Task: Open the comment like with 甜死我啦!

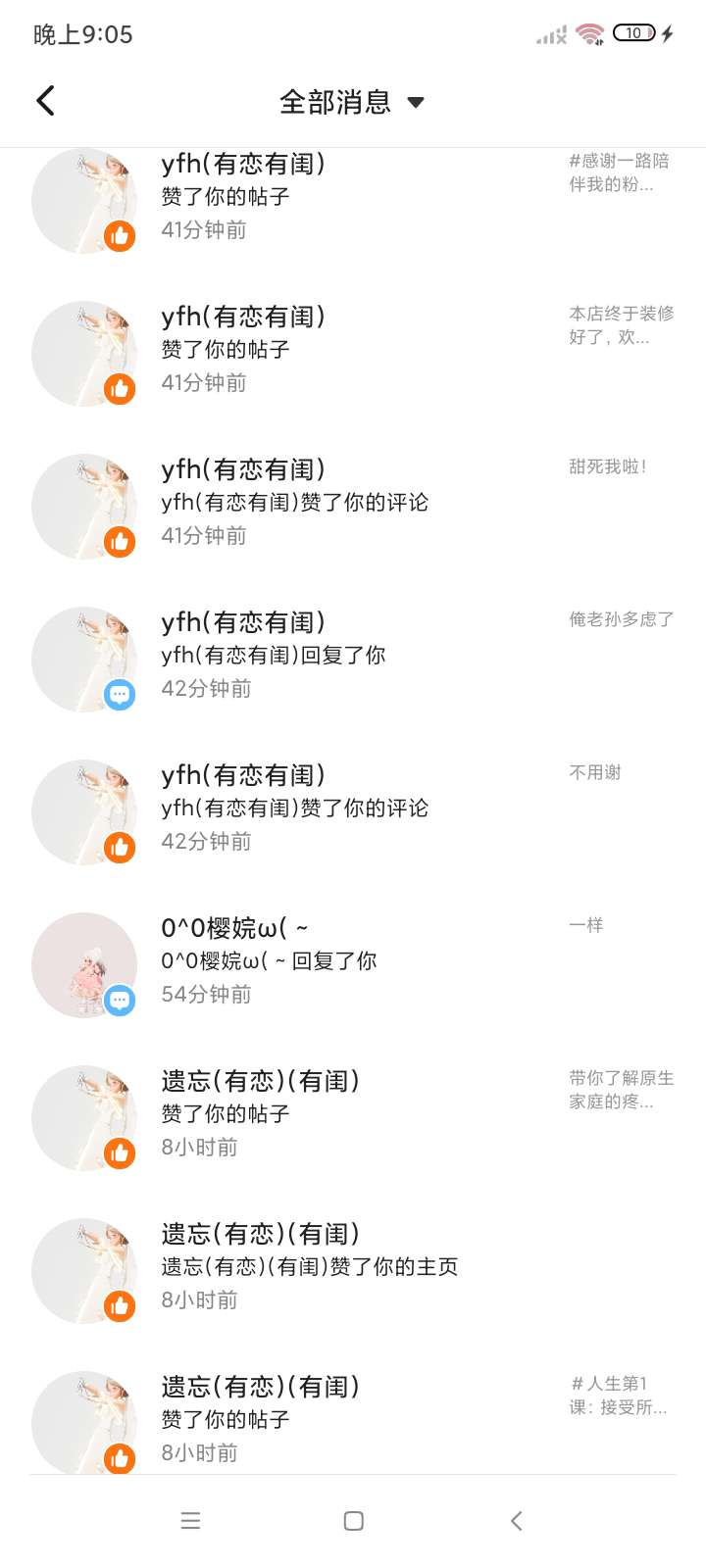Action: [353, 503]
